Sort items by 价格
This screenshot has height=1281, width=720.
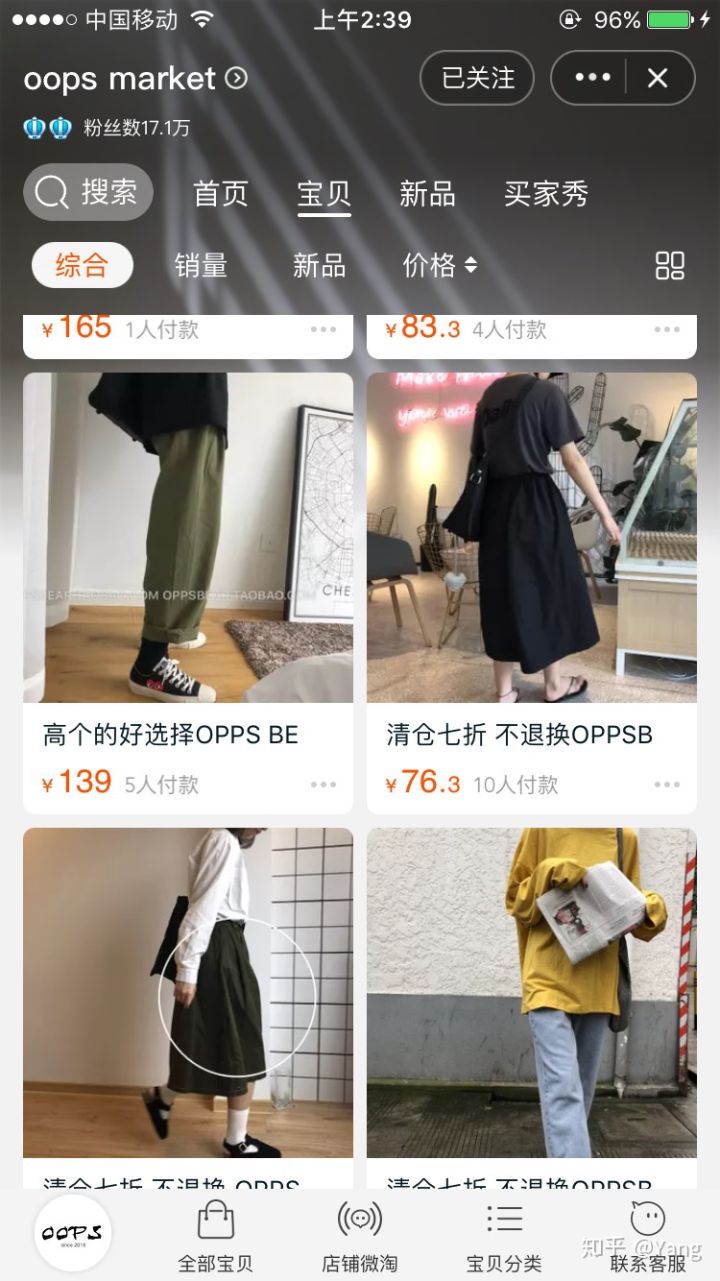(x=439, y=265)
